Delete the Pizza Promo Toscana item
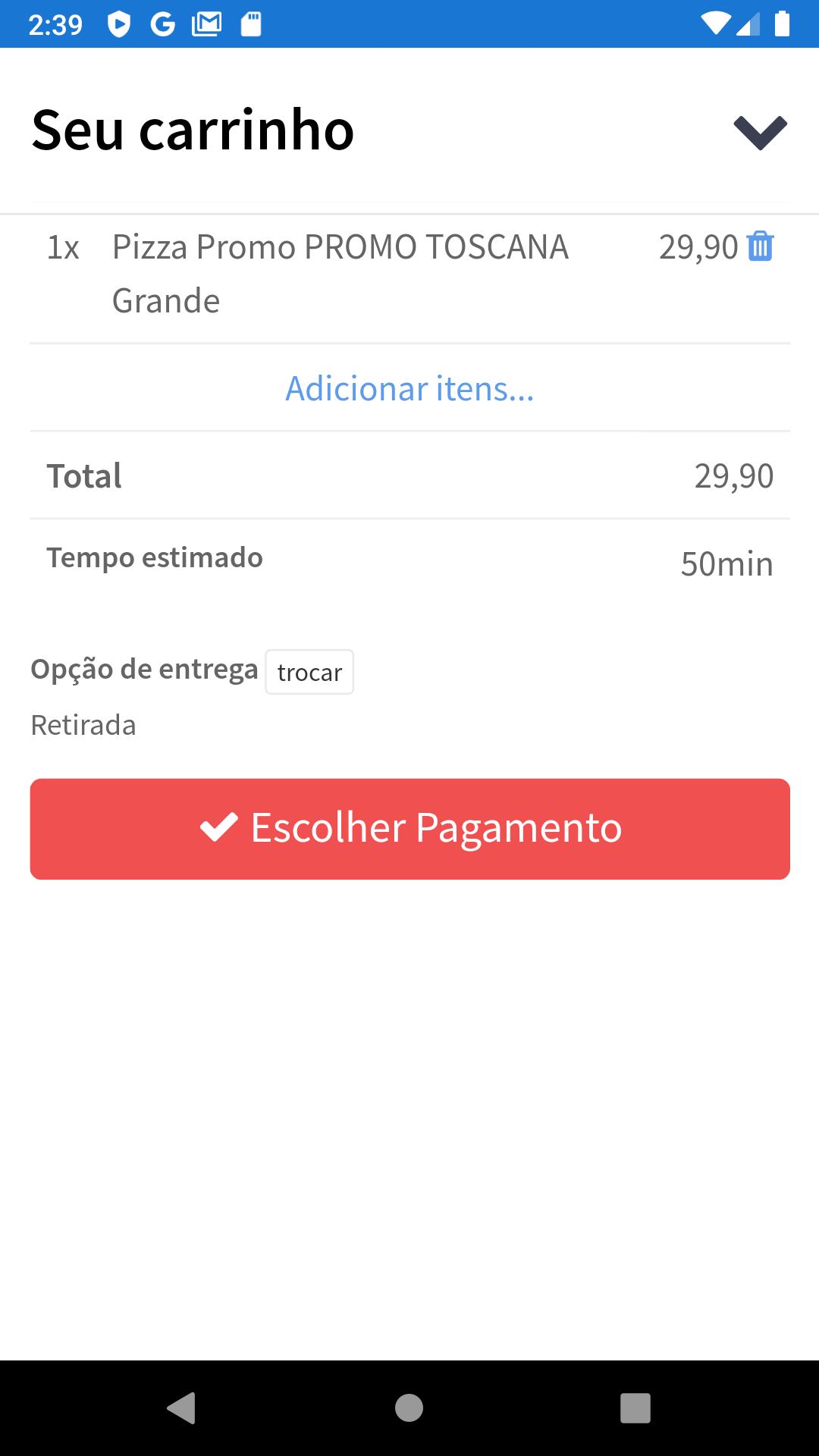The height and width of the screenshot is (1456, 819). pos(761,246)
